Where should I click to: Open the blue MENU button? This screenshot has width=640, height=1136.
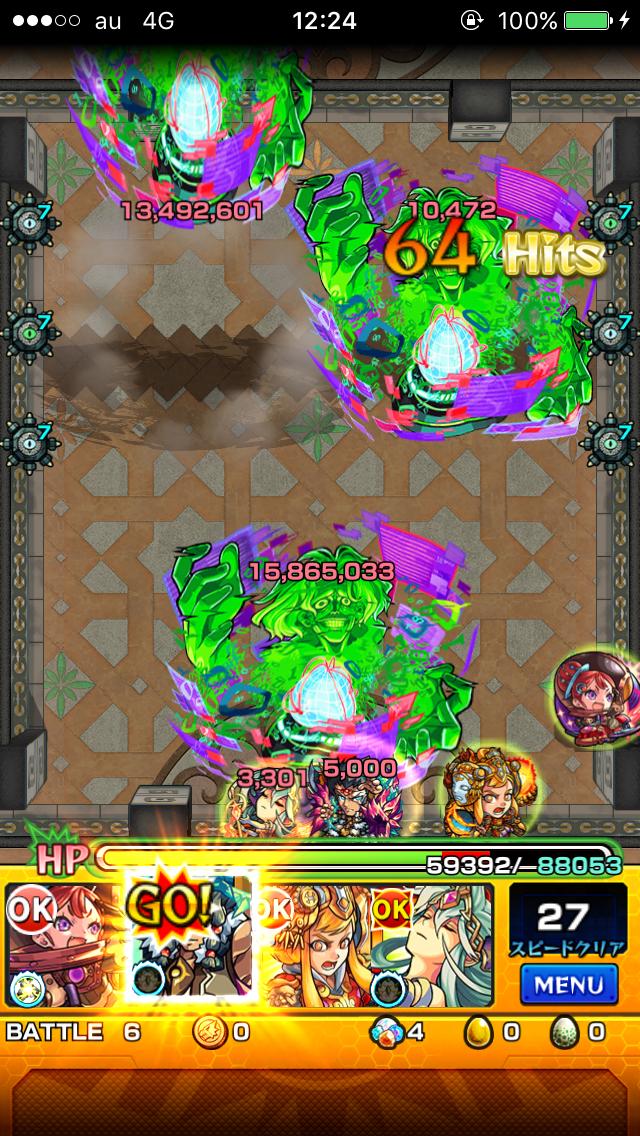[569, 984]
